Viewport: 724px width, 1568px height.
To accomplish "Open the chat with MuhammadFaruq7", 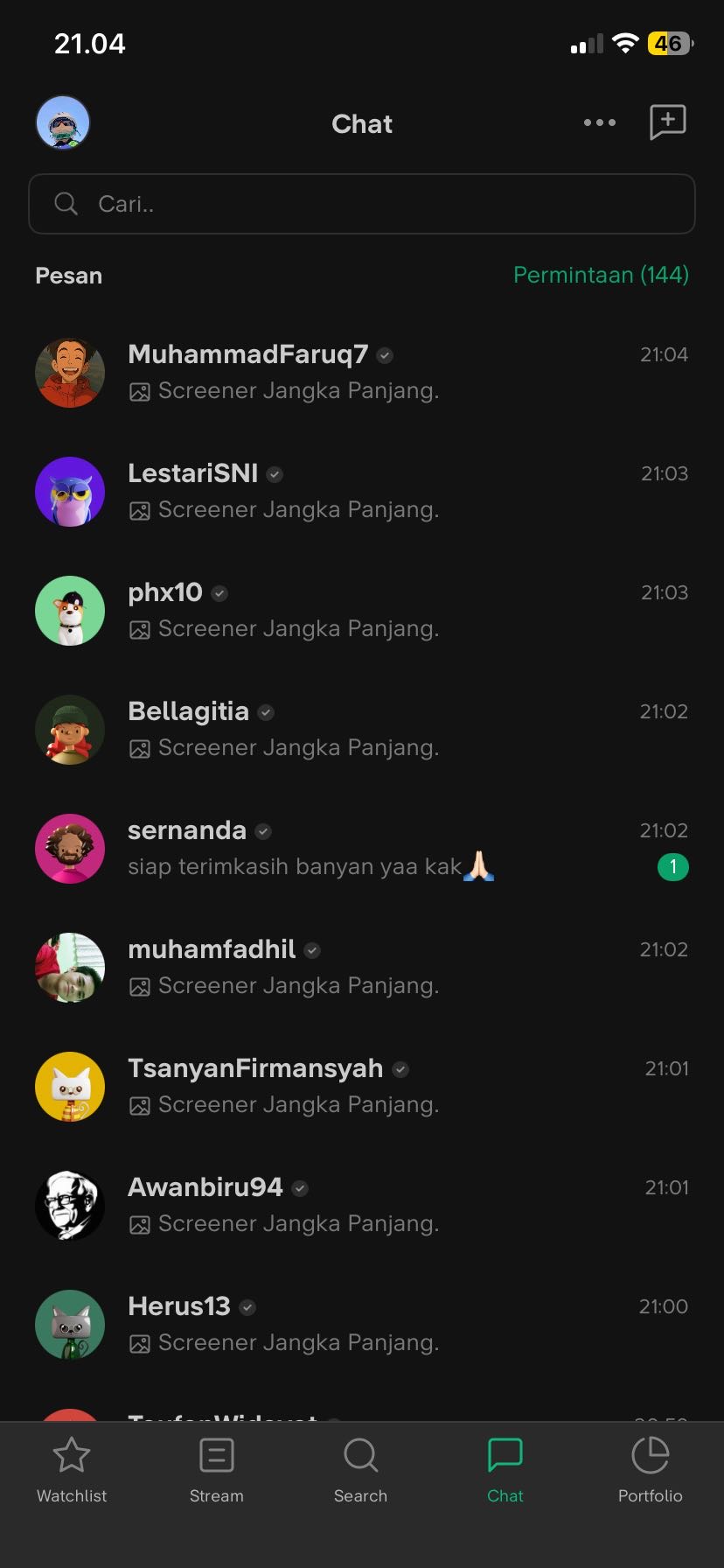I will [362, 373].
